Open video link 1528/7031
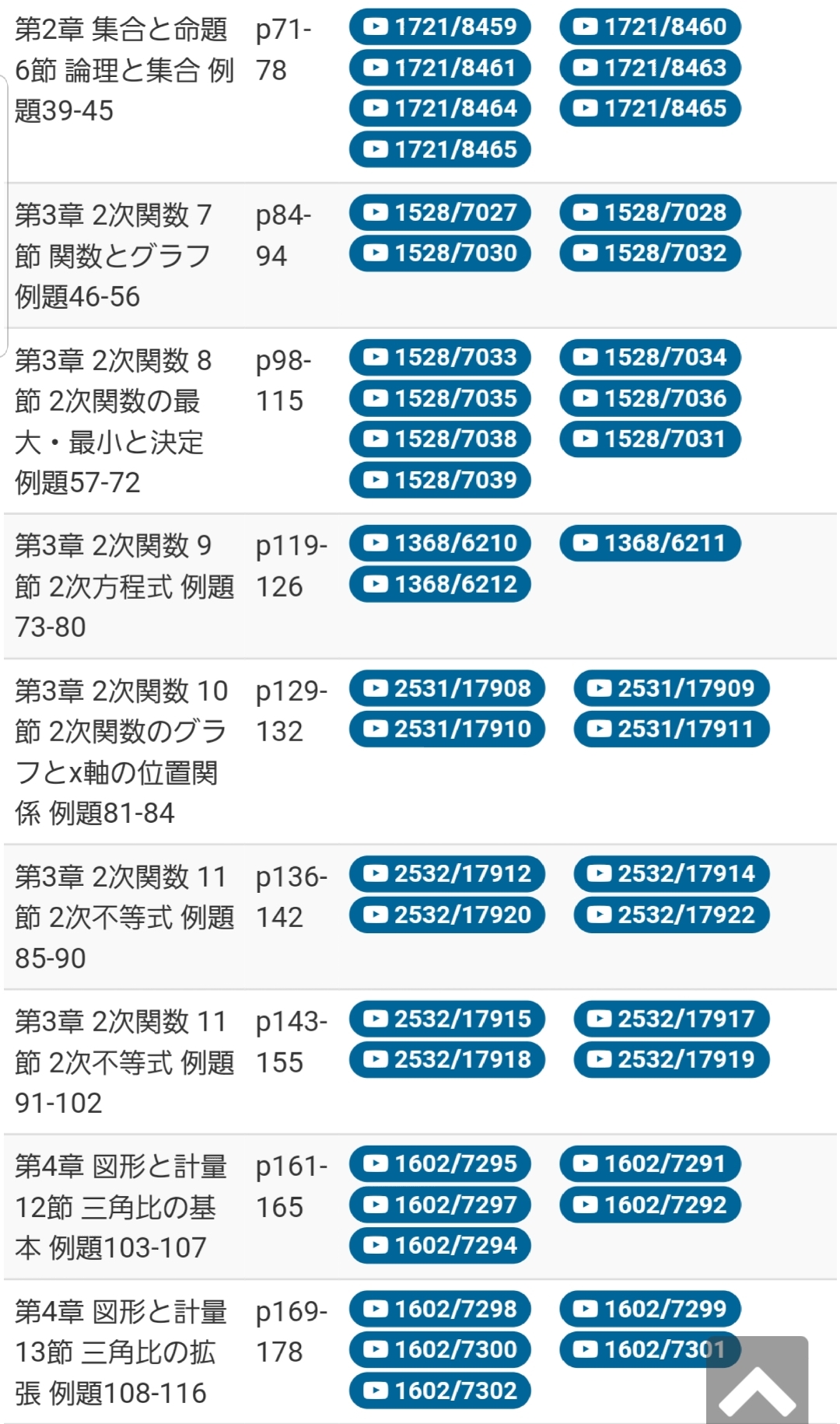This screenshot has width=840, height=1424. pyautogui.click(x=650, y=439)
